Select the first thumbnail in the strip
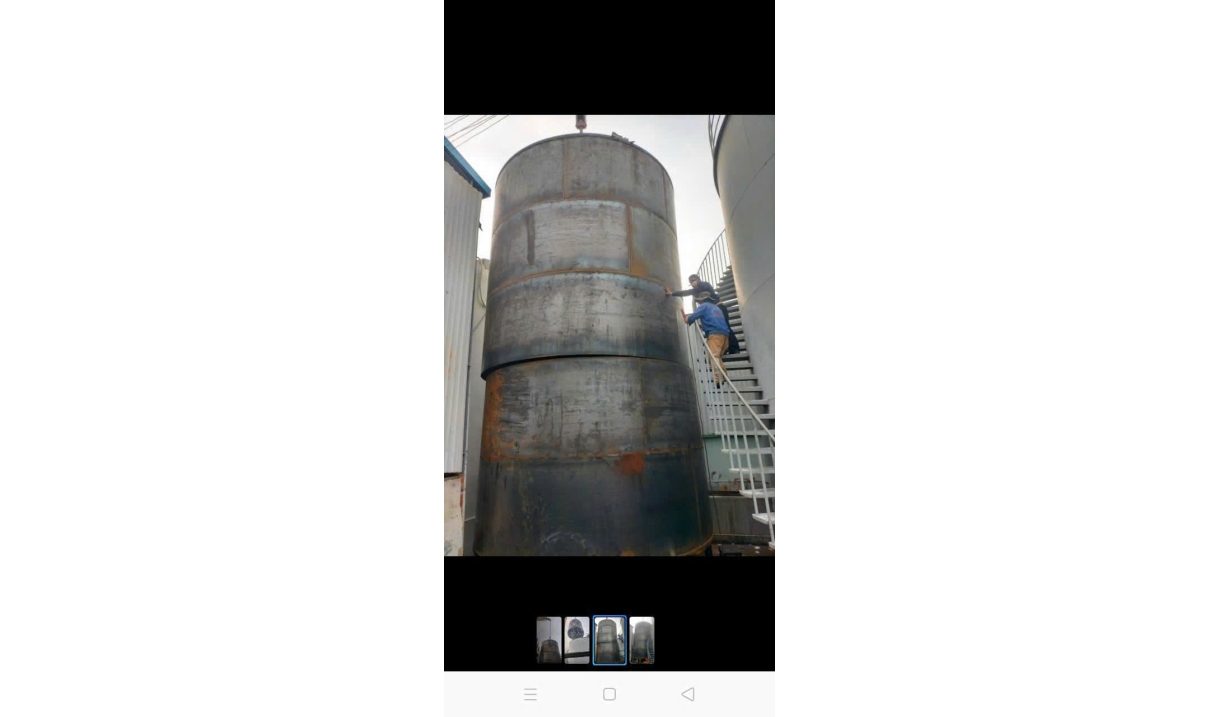This screenshot has height=717, width=1220. coord(548,640)
